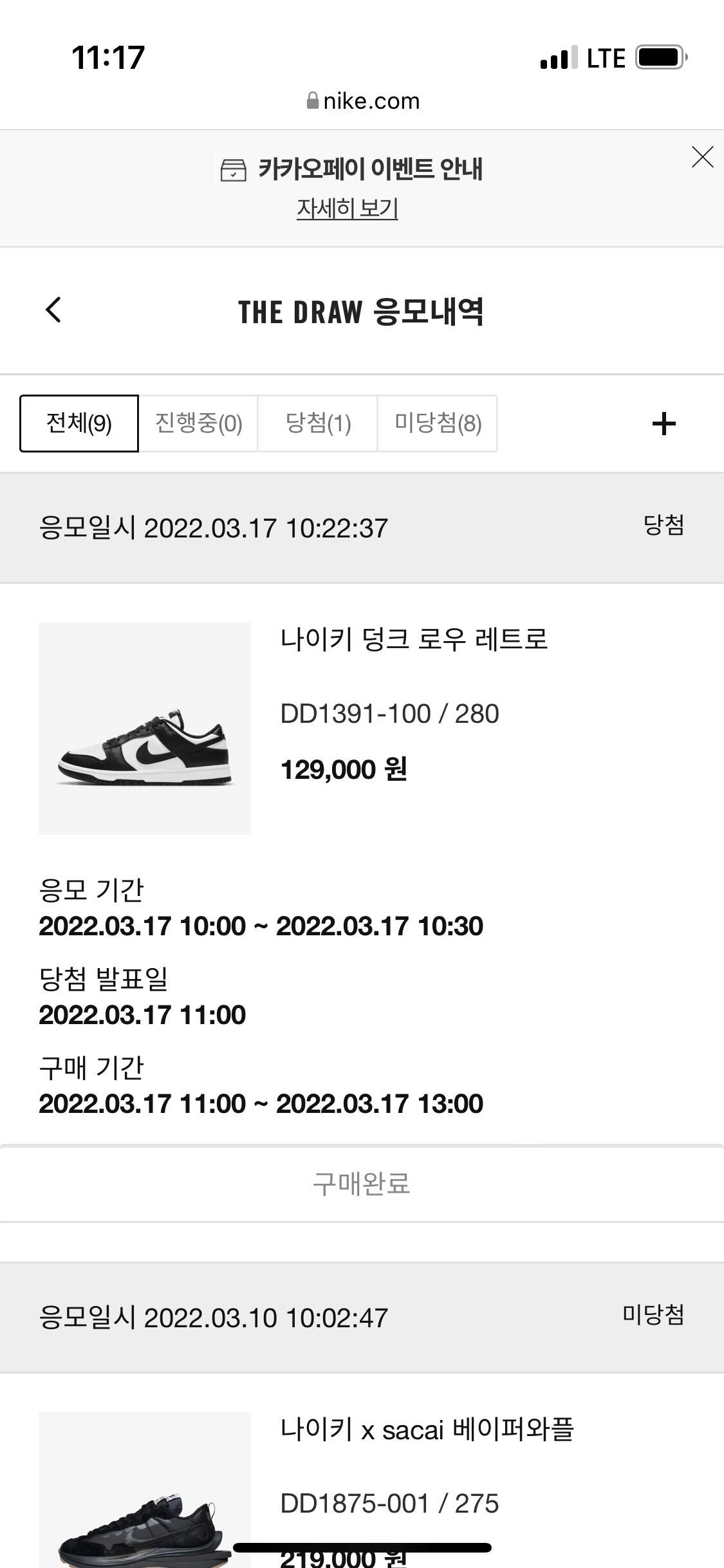Image resolution: width=724 pixels, height=1568 pixels.
Task: Tap the plus icon beside the tabs
Action: [x=664, y=424]
